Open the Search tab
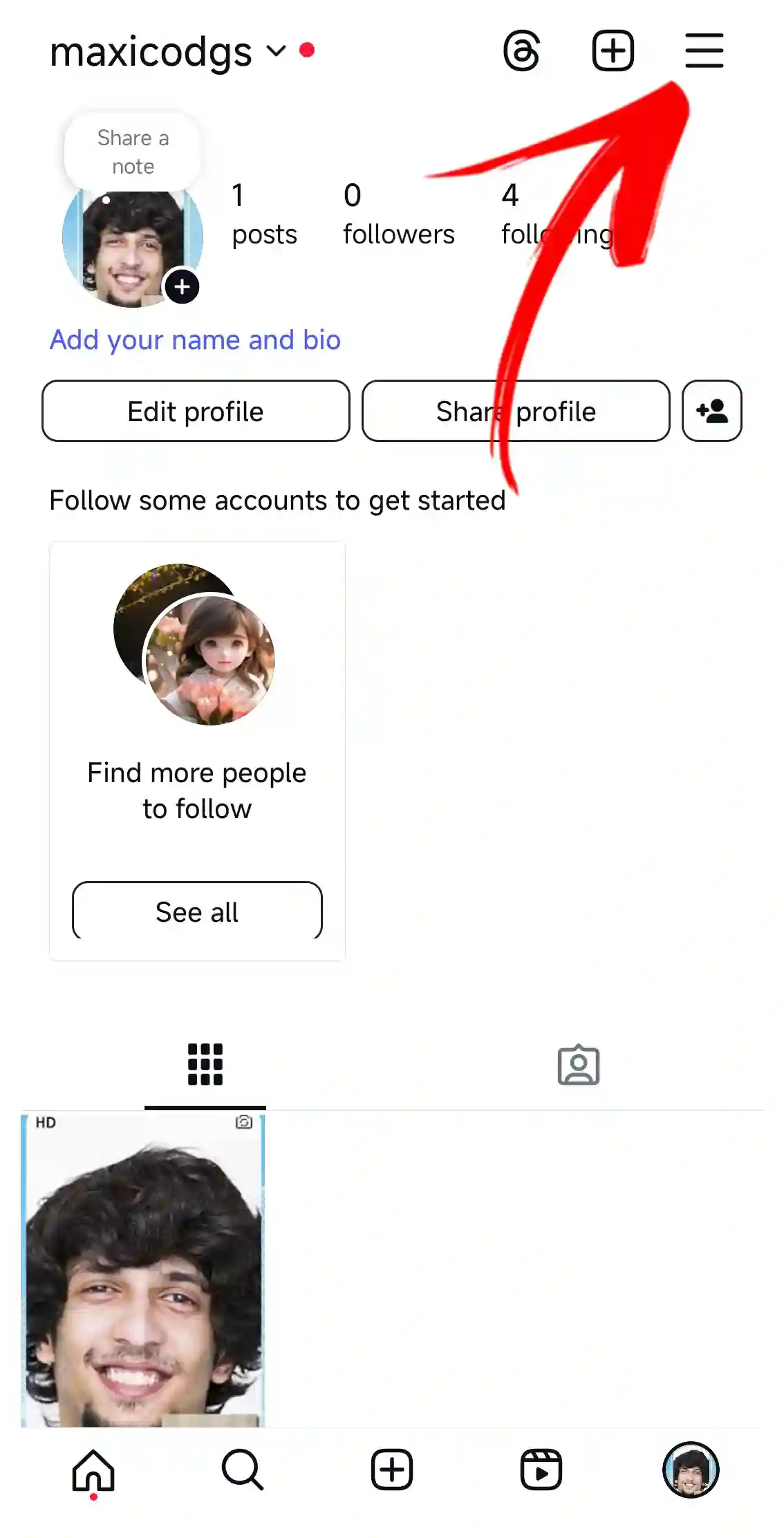Screen dimensions: 784x1538 (x=243, y=1470)
